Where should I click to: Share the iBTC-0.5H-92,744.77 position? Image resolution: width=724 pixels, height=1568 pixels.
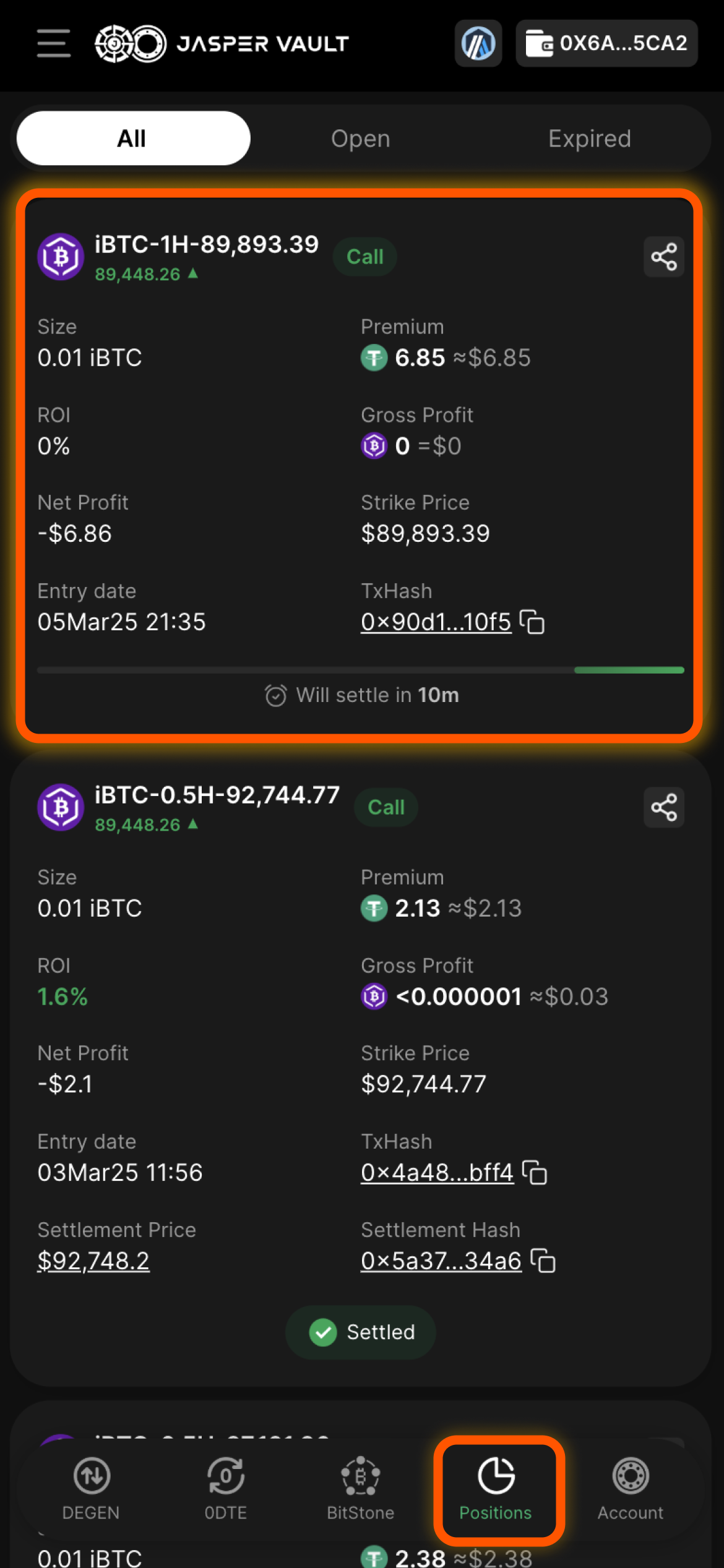(663, 807)
